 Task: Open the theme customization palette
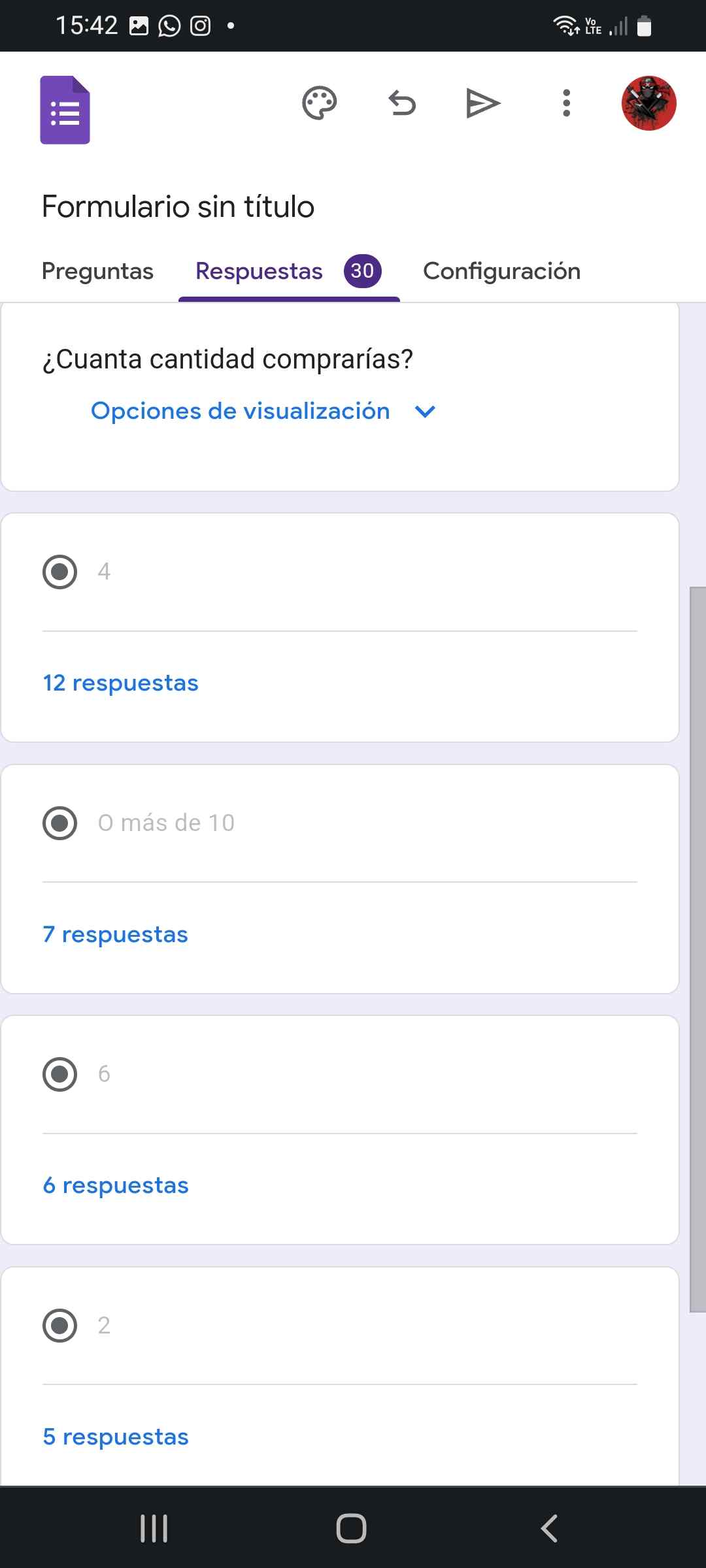click(x=319, y=103)
